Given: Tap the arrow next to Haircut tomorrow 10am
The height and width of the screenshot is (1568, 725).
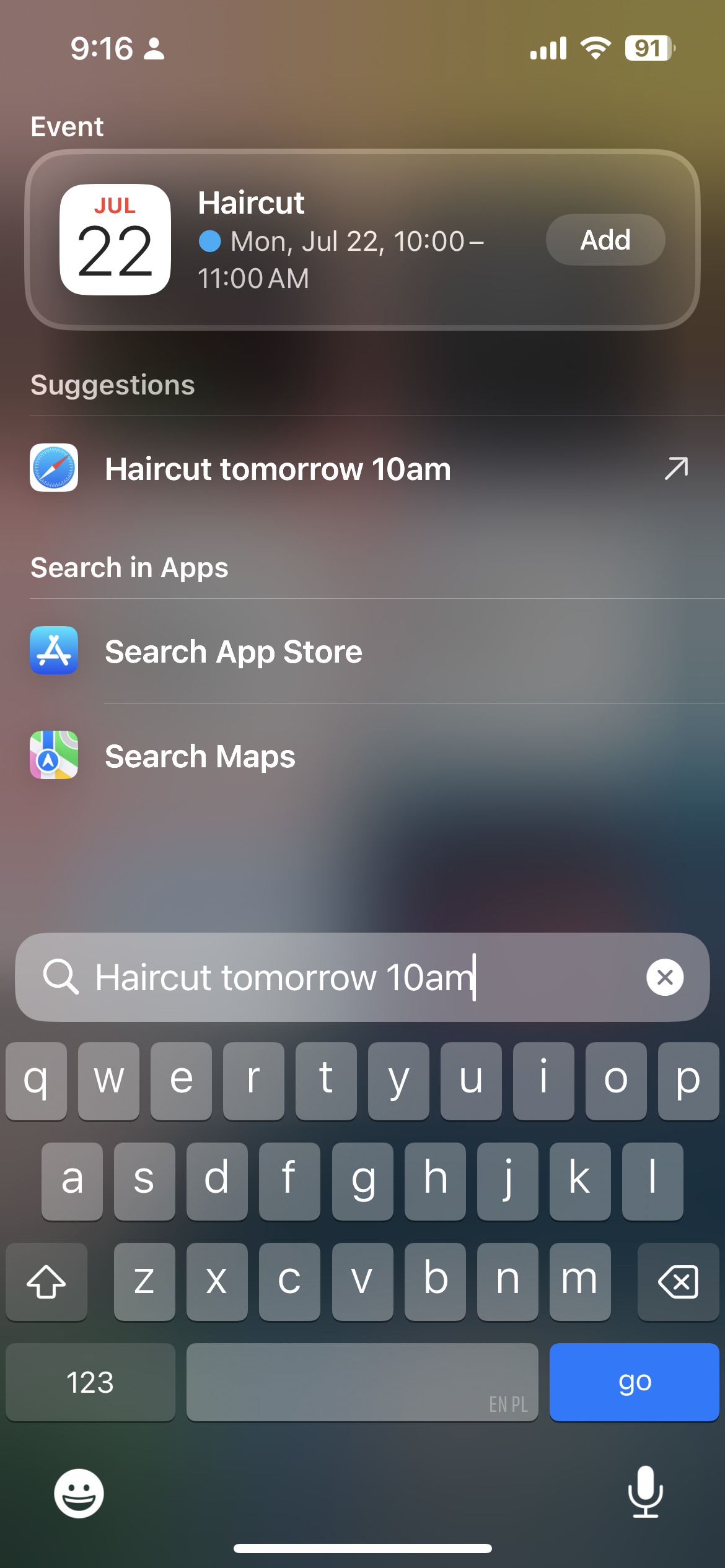Looking at the screenshot, I should point(675,469).
